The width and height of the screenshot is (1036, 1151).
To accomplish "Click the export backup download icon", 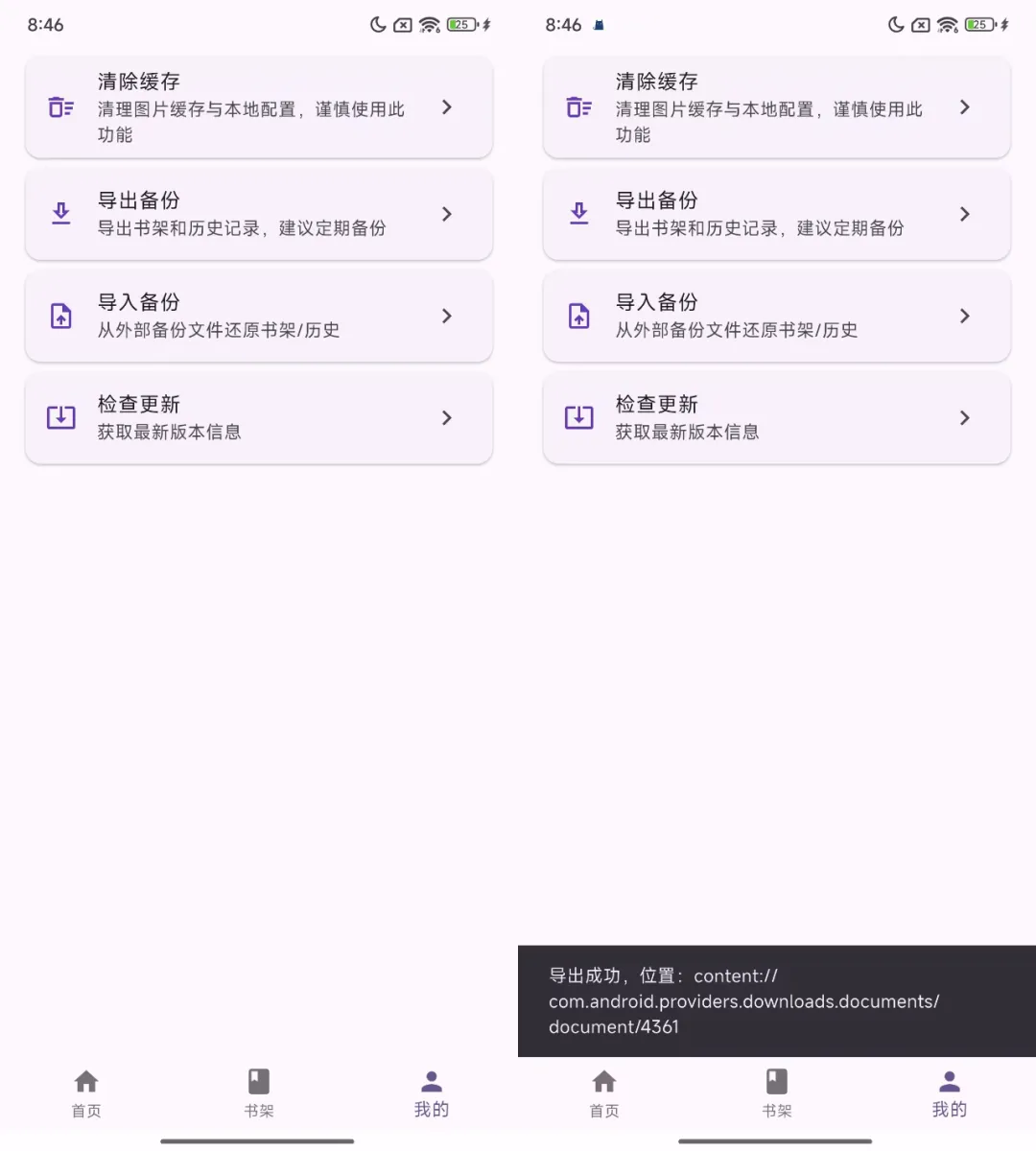I will click(x=60, y=214).
